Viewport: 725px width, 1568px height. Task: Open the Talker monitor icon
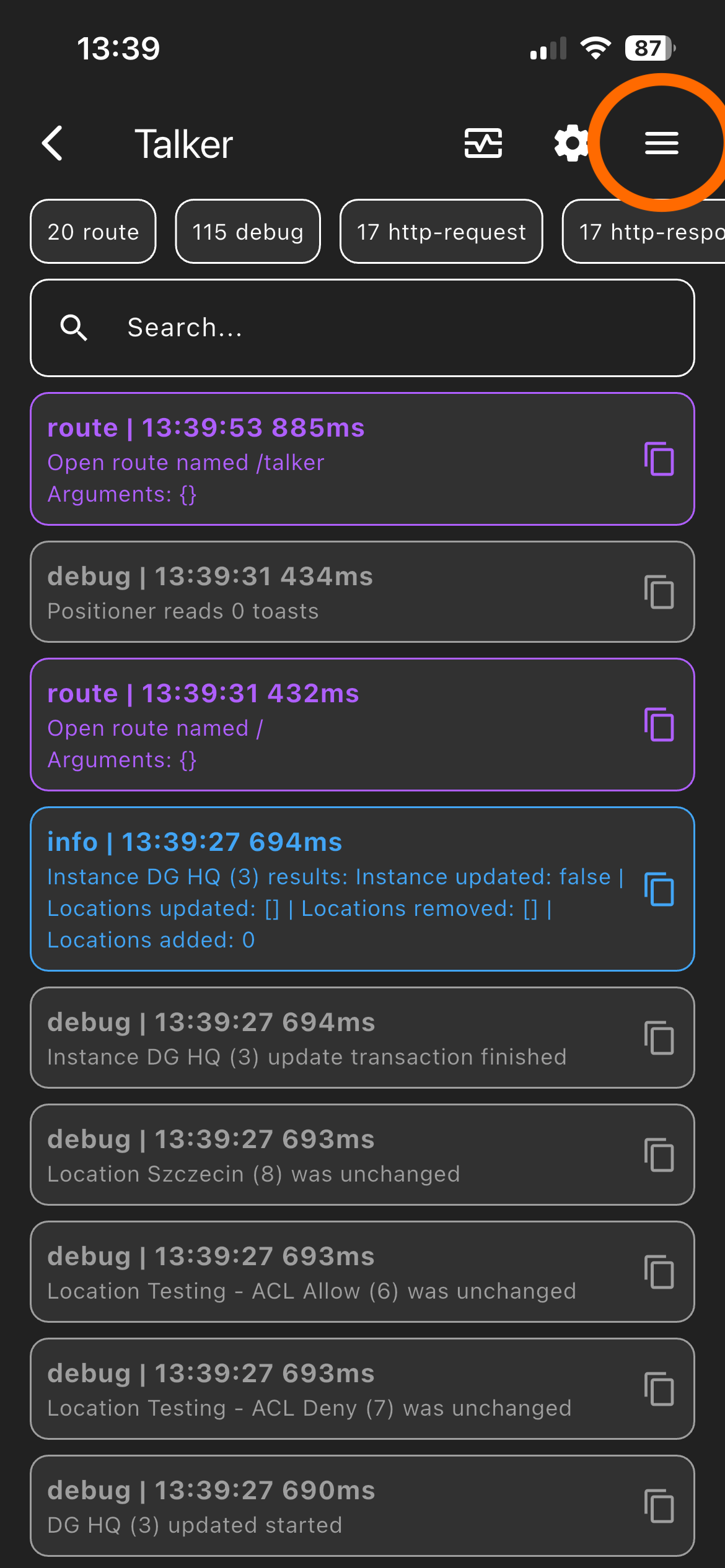483,144
